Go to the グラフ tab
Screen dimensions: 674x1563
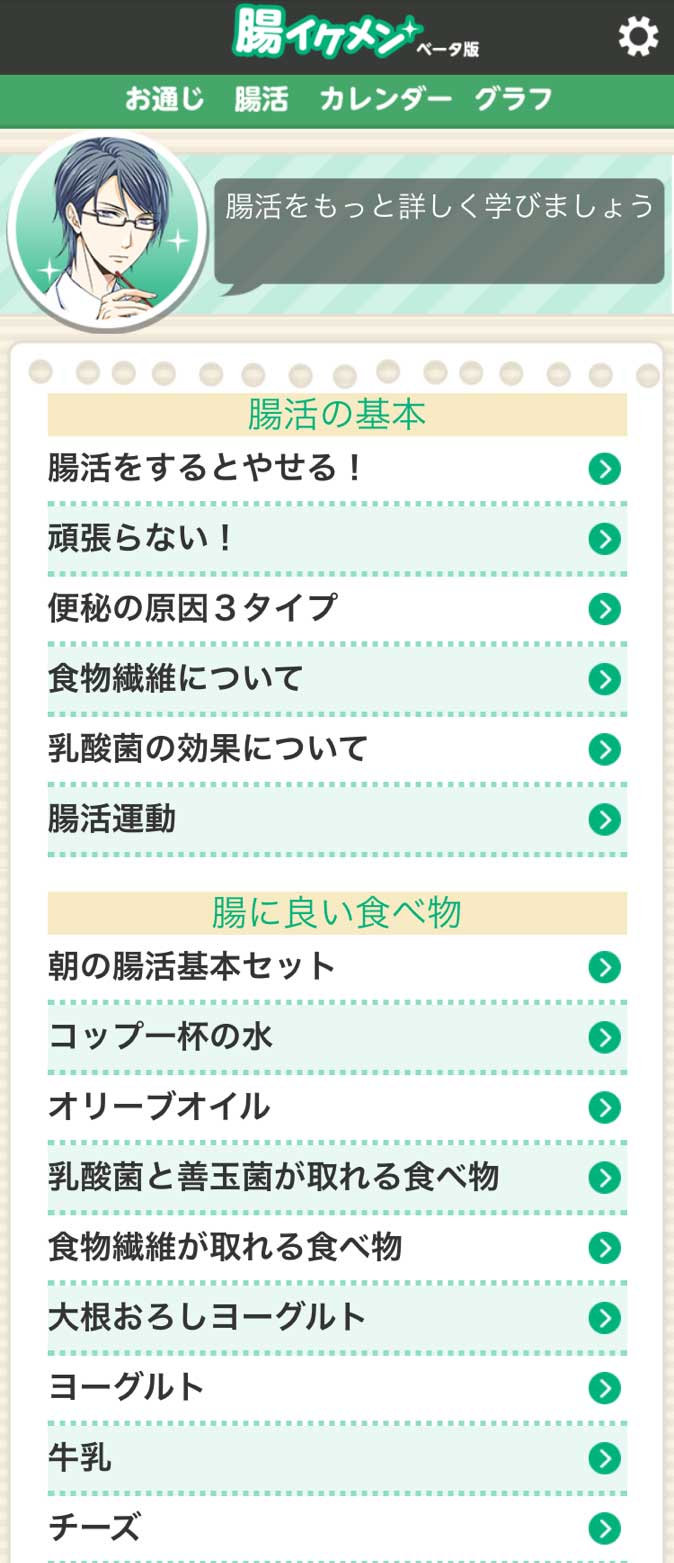click(x=513, y=99)
